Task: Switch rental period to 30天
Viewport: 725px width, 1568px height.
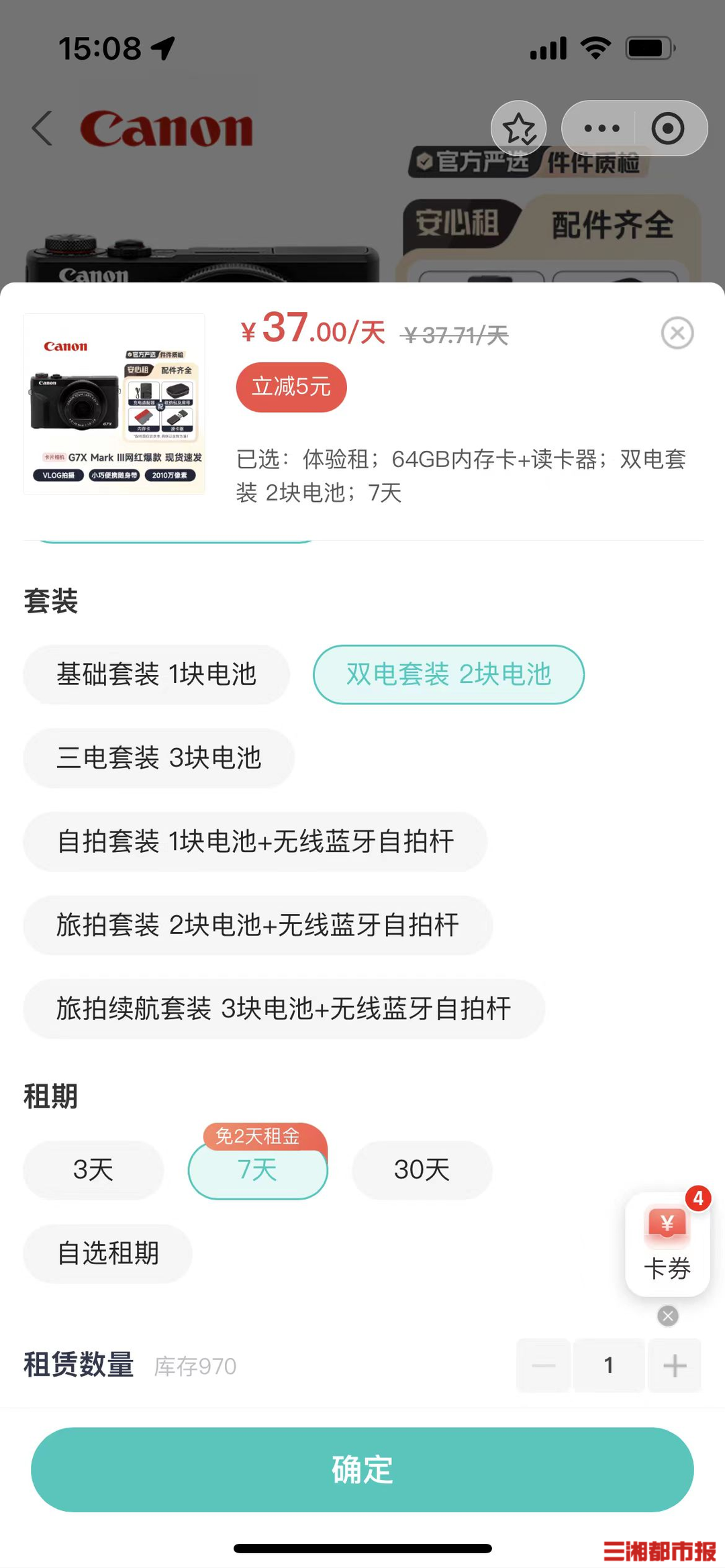Action: [x=422, y=1169]
